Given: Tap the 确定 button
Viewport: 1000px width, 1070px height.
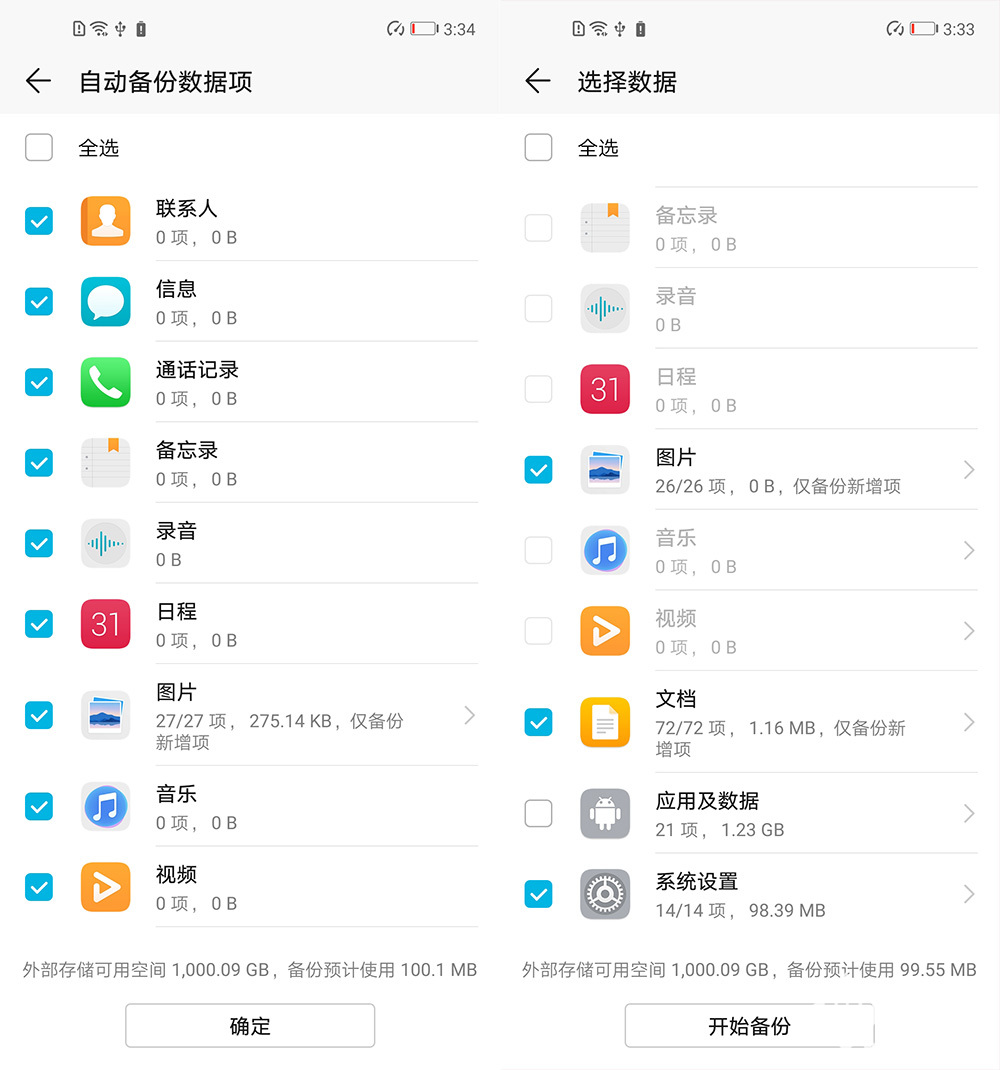Looking at the screenshot, I should pyautogui.click(x=250, y=1026).
